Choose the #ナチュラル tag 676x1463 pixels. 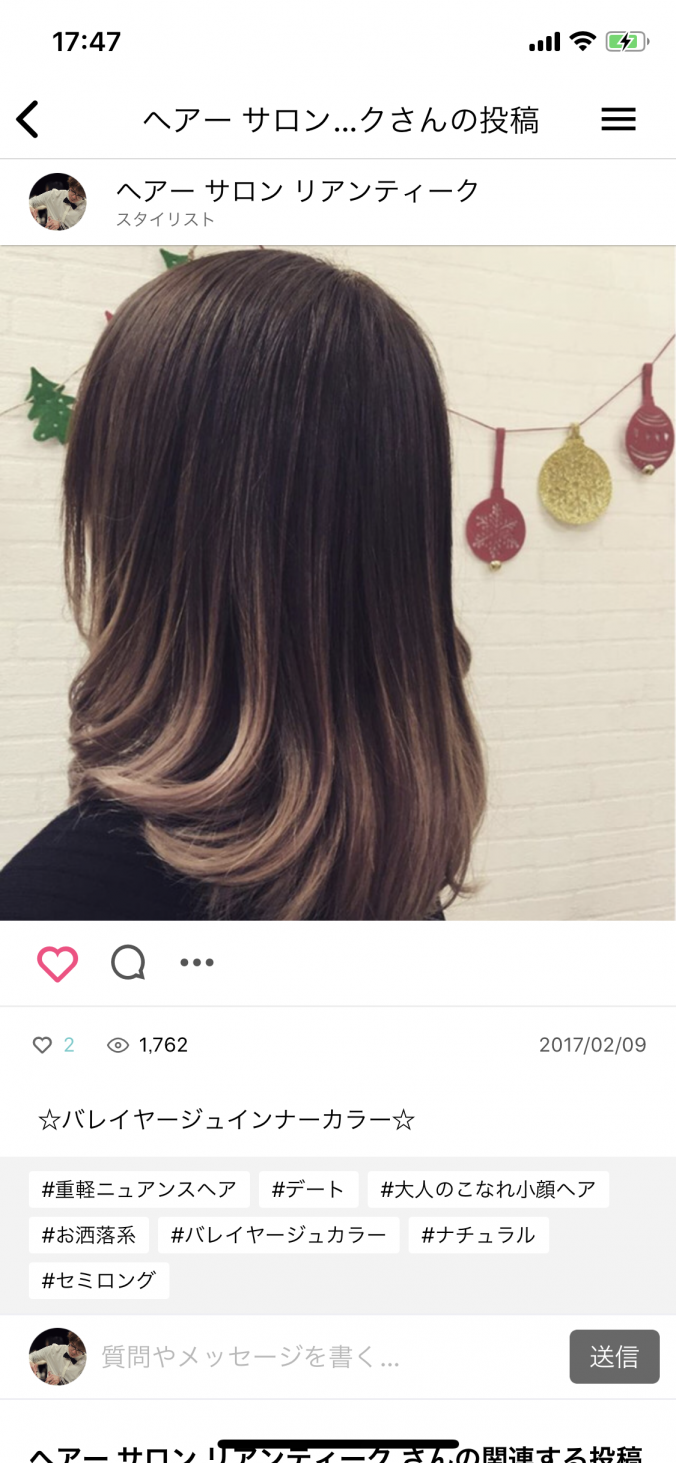478,1235
